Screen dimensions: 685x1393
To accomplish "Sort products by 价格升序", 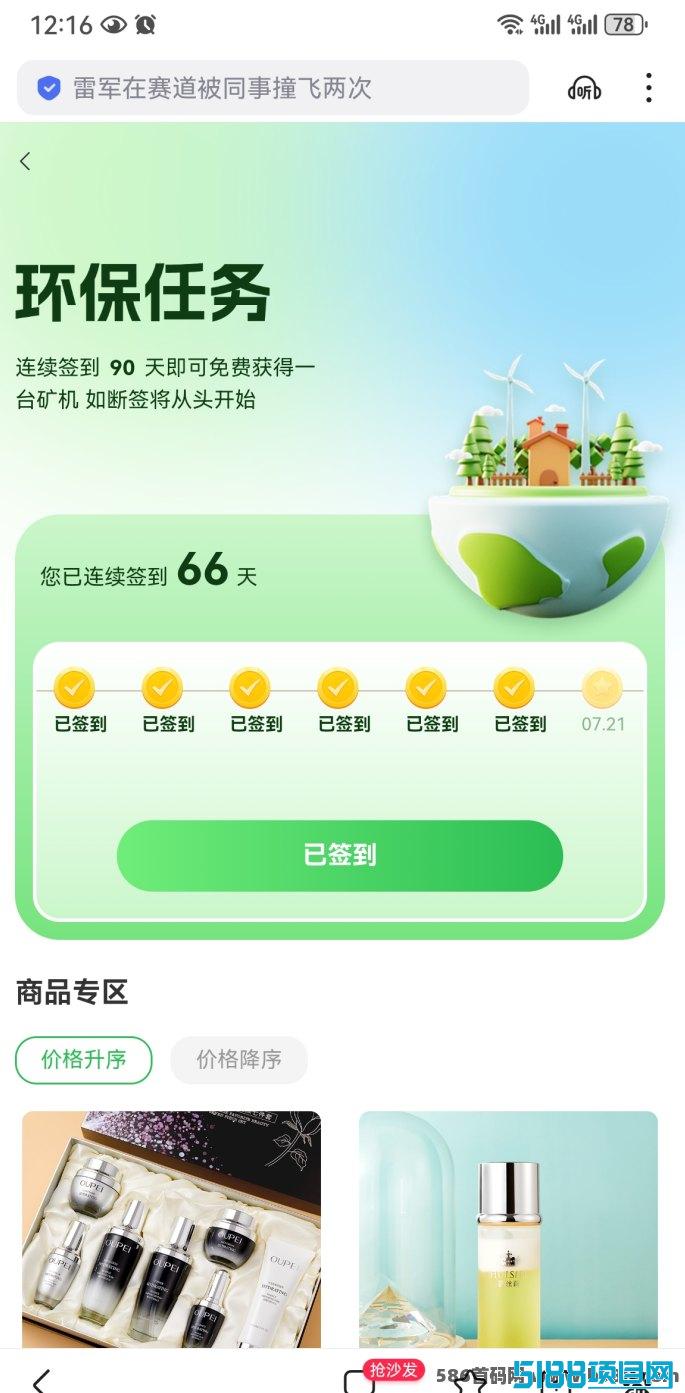I will pyautogui.click(x=84, y=1060).
